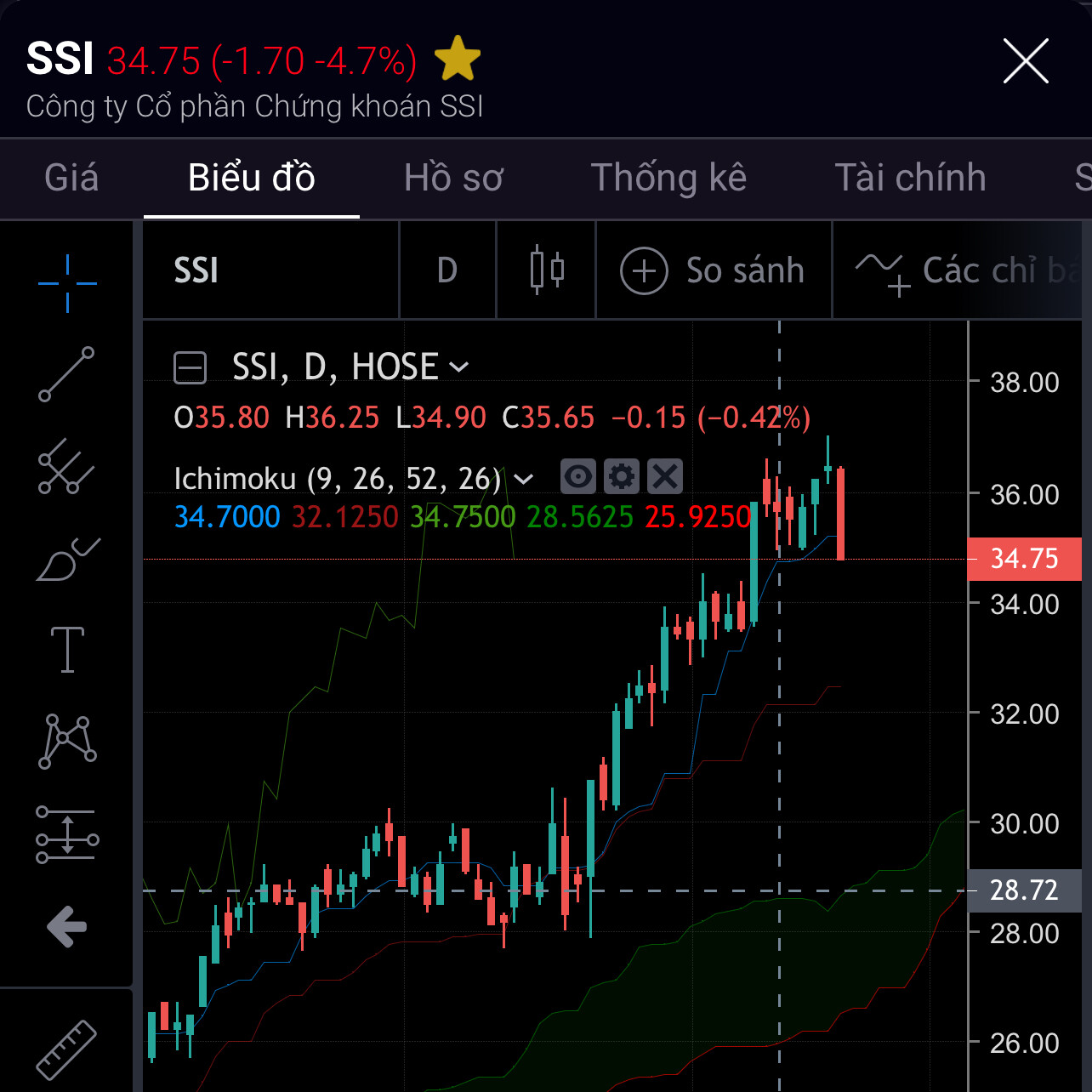
Task: Open the Tài chính tab
Action: [910, 178]
